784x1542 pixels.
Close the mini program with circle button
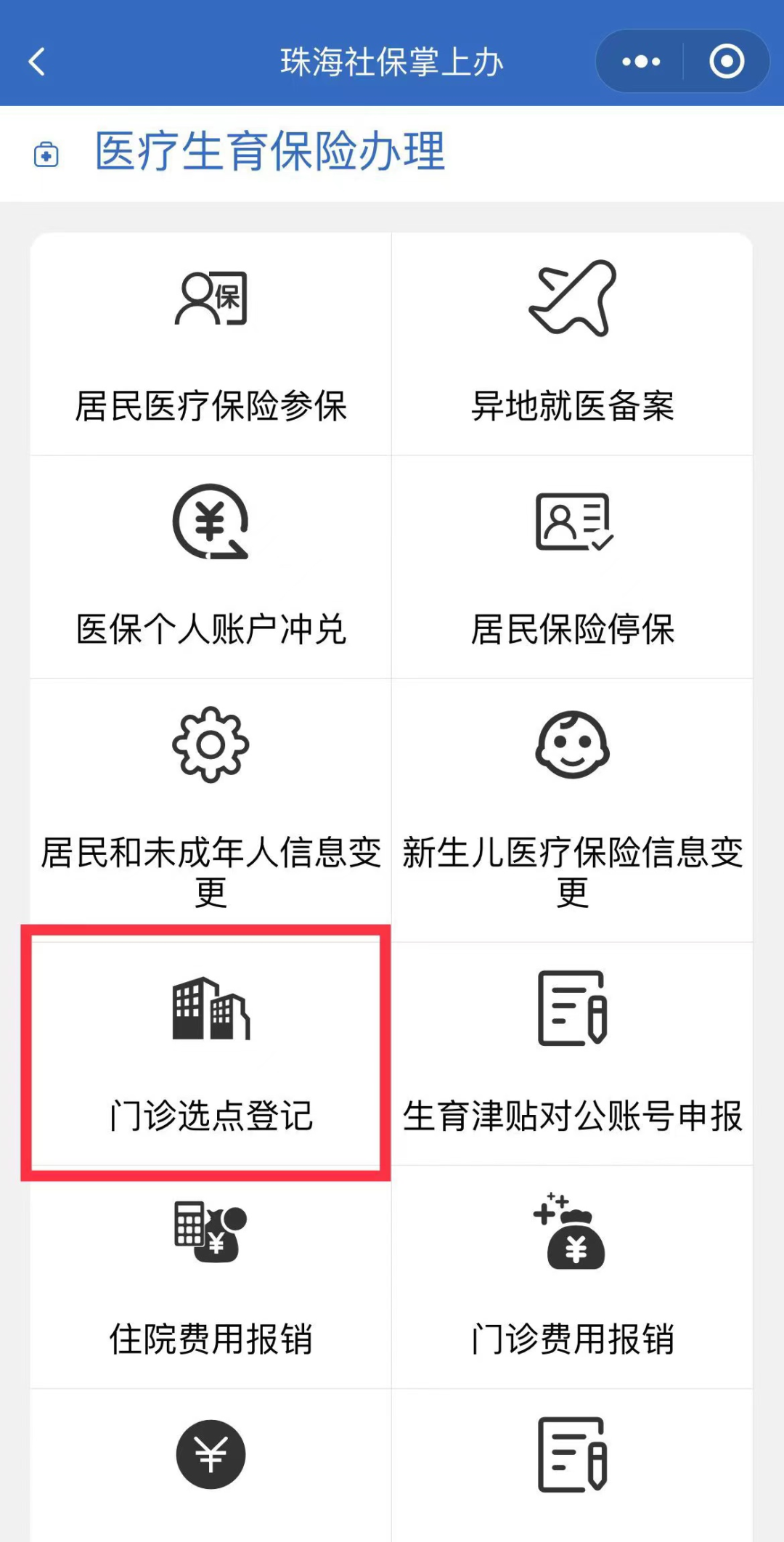(x=727, y=62)
